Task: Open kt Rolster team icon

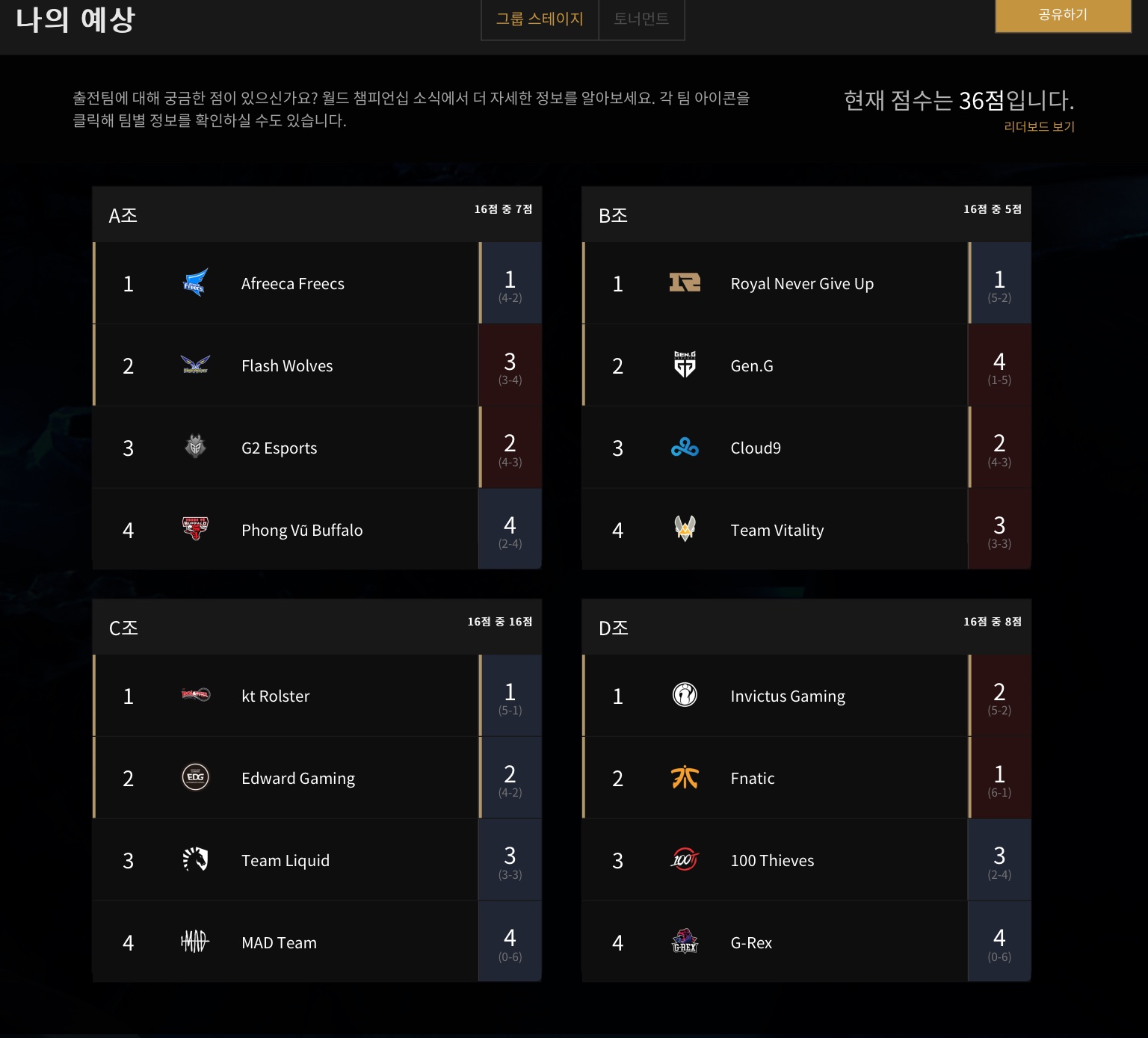Action: click(x=195, y=696)
